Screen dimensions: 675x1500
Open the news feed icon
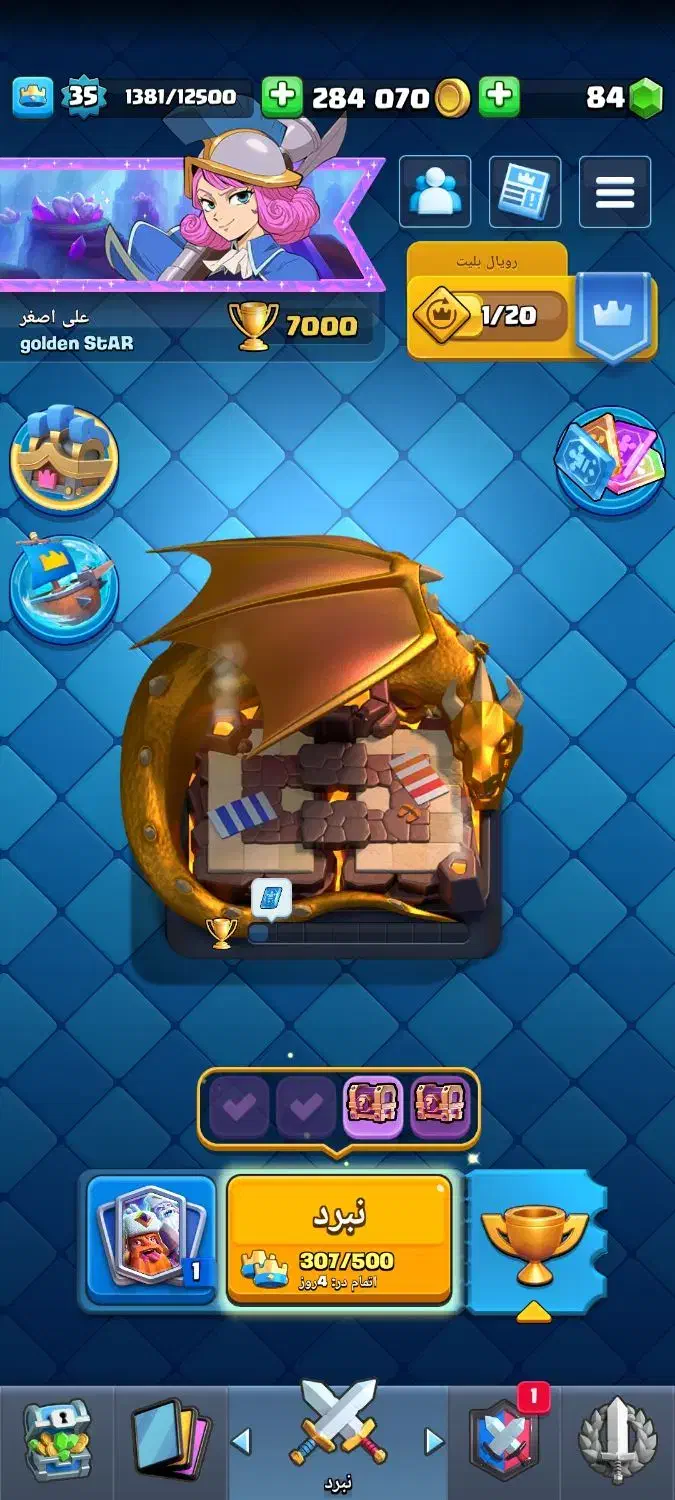tap(525, 191)
